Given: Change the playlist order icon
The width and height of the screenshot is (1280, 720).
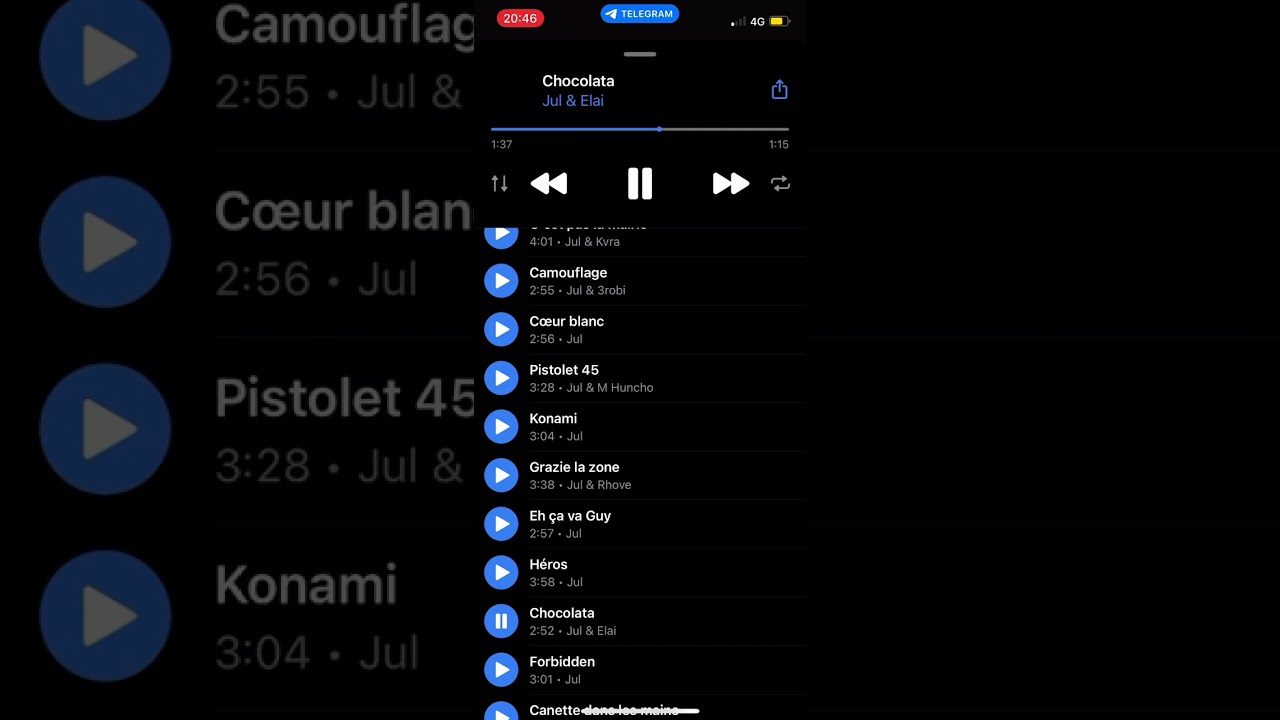Looking at the screenshot, I should click(x=500, y=184).
